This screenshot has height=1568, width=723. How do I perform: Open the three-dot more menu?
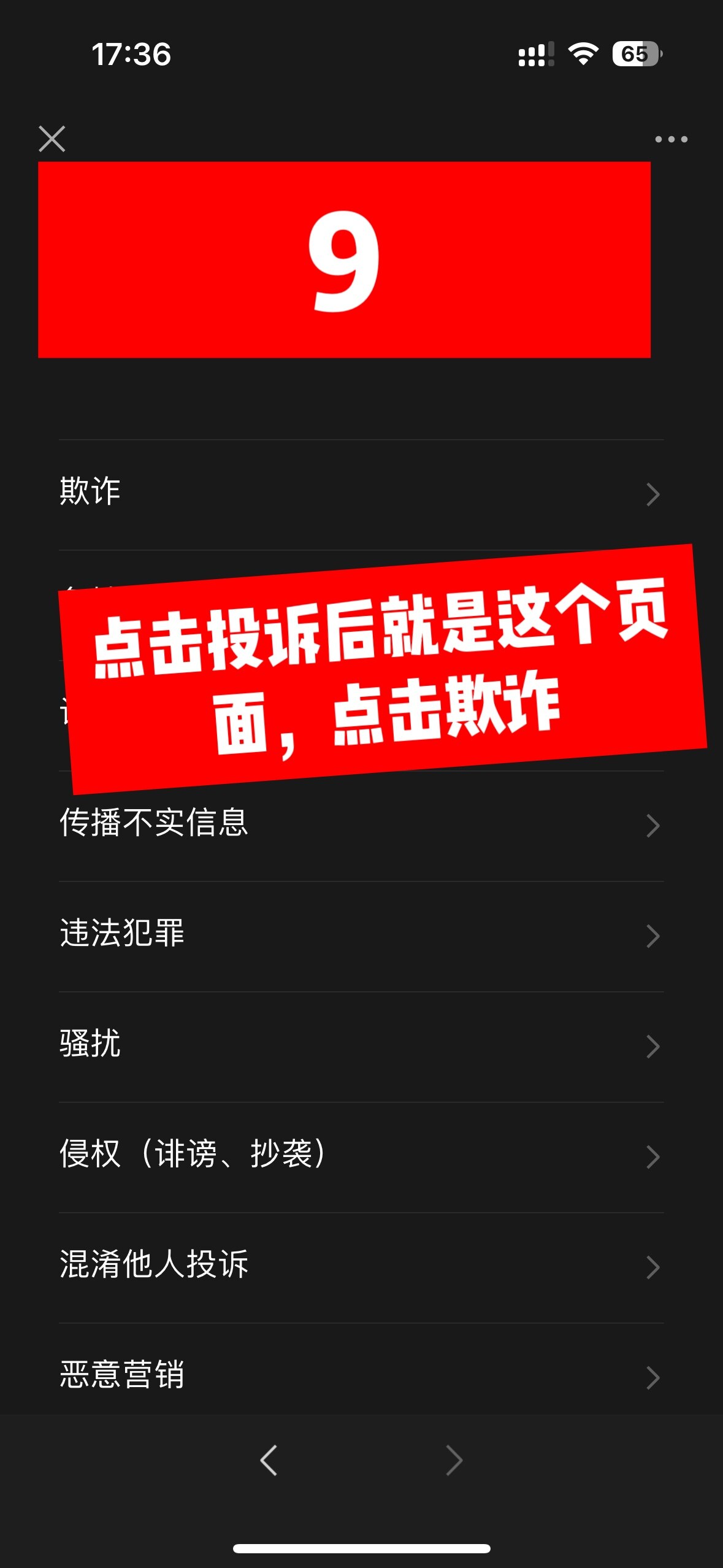671,139
